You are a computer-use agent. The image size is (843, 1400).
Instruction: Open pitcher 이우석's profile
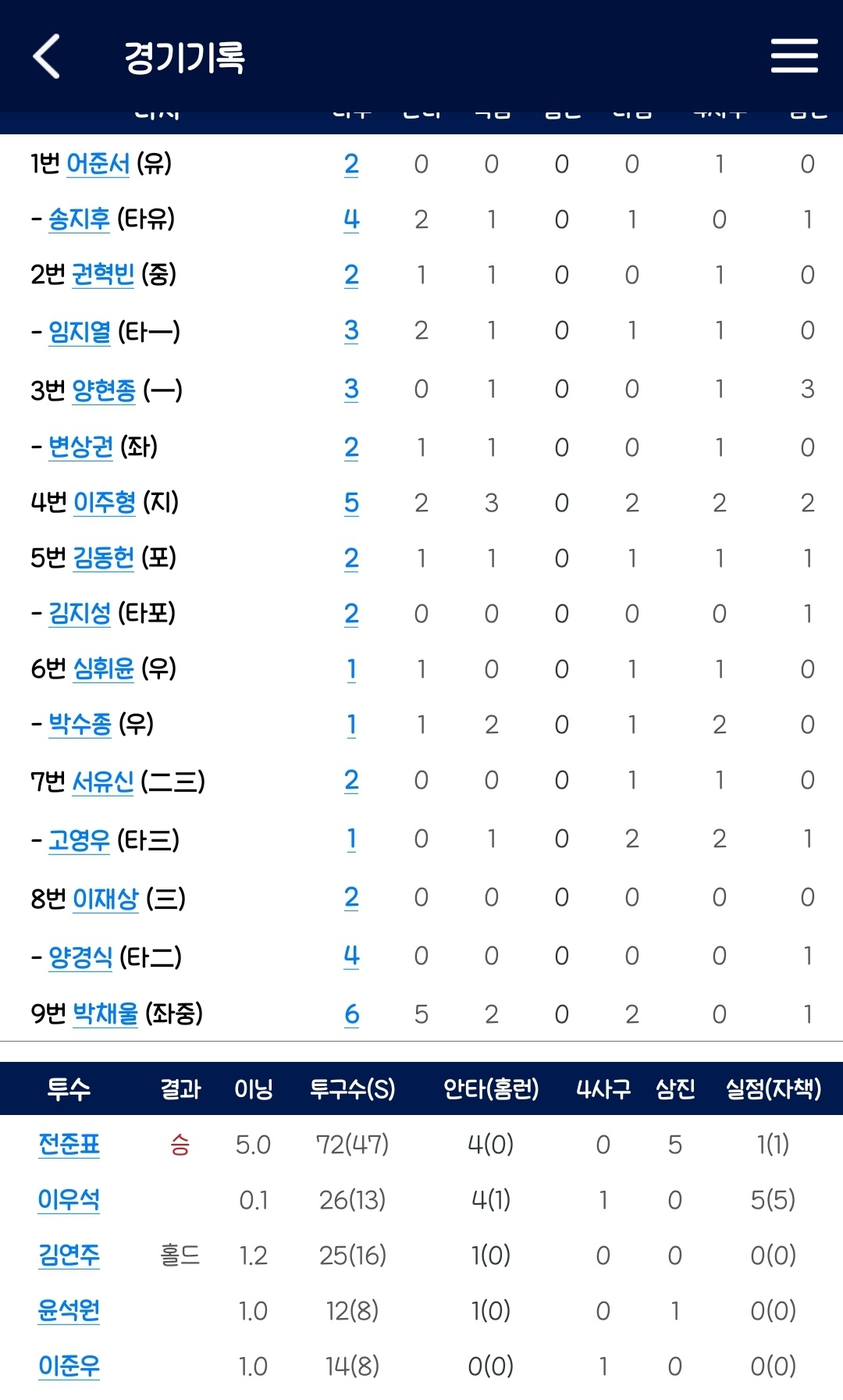(69, 1199)
